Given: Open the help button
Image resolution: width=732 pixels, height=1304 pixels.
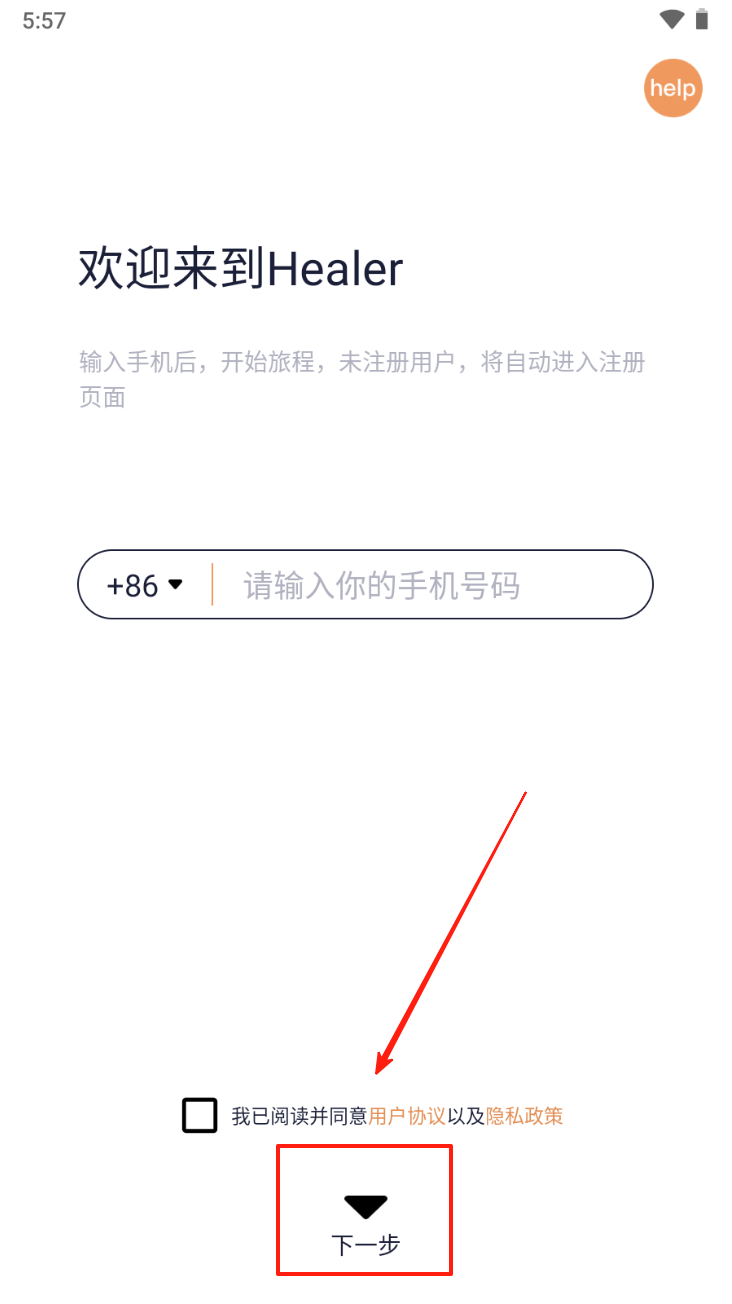Looking at the screenshot, I should pos(673,88).
